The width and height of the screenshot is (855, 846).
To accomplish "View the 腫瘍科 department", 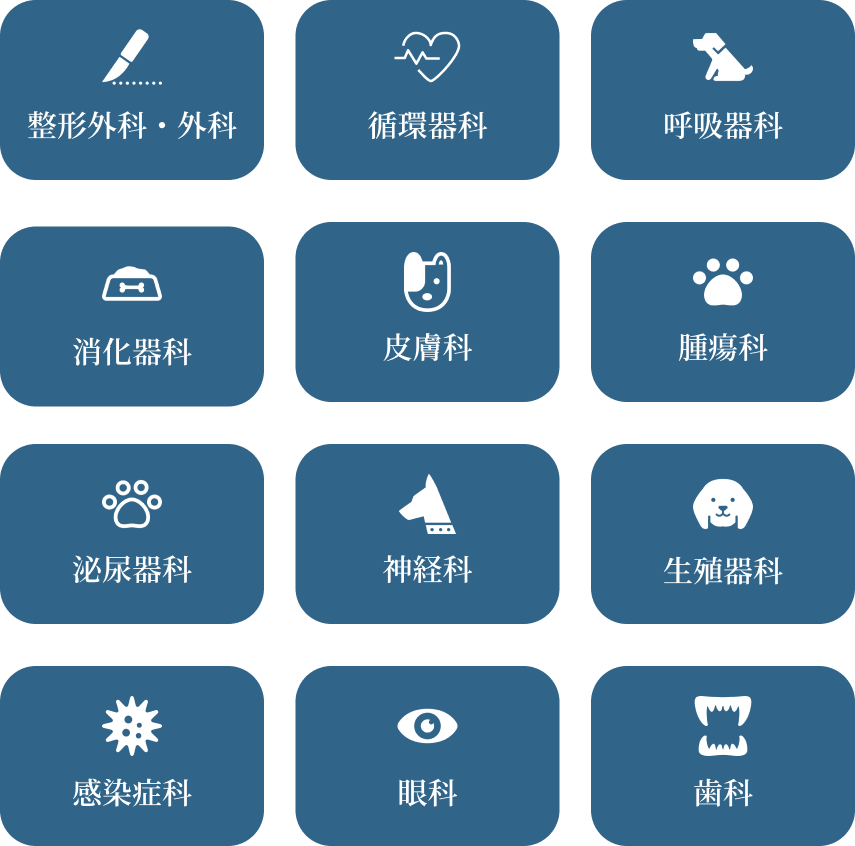I will click(x=722, y=312).
